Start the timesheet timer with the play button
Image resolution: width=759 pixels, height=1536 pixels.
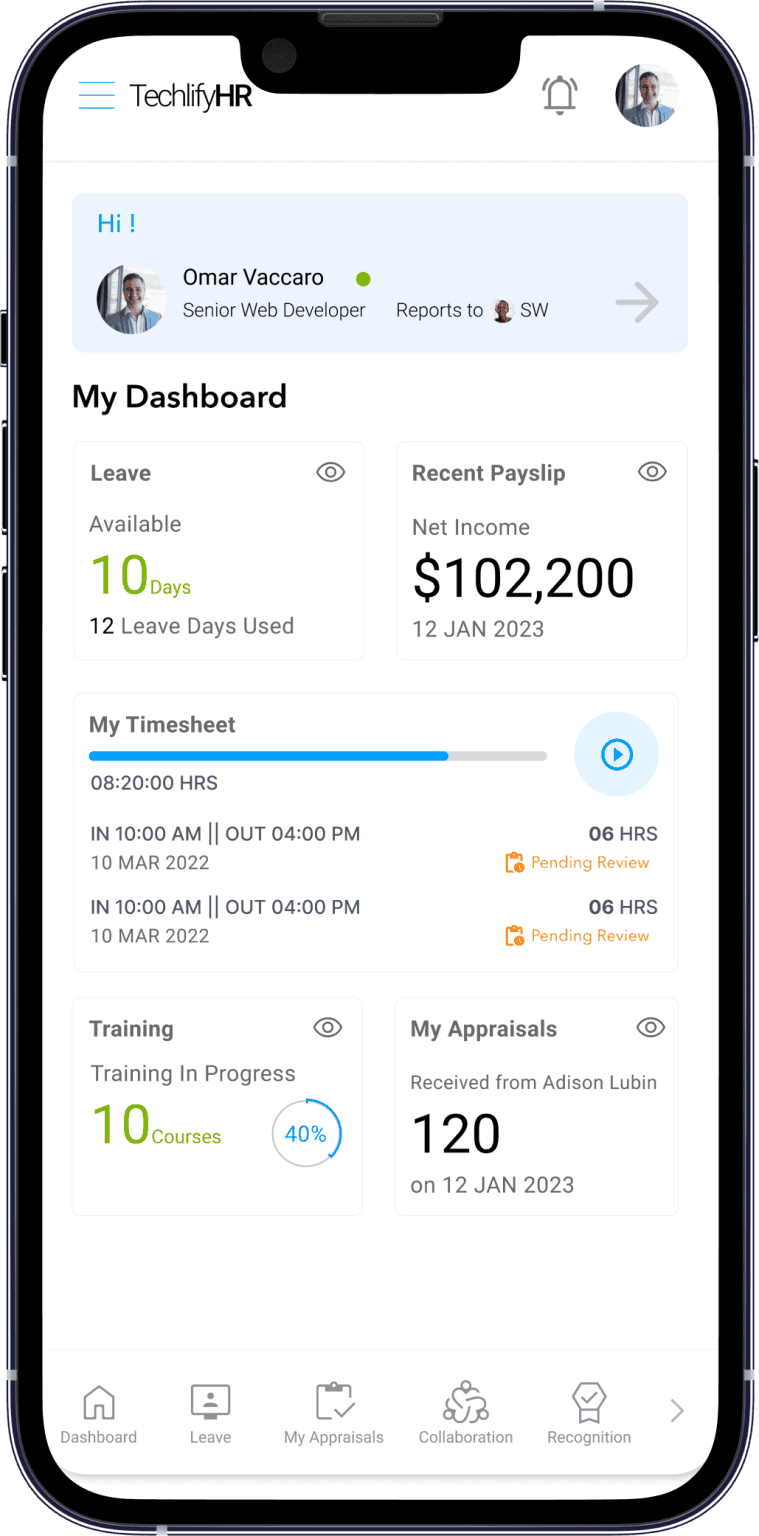point(616,754)
